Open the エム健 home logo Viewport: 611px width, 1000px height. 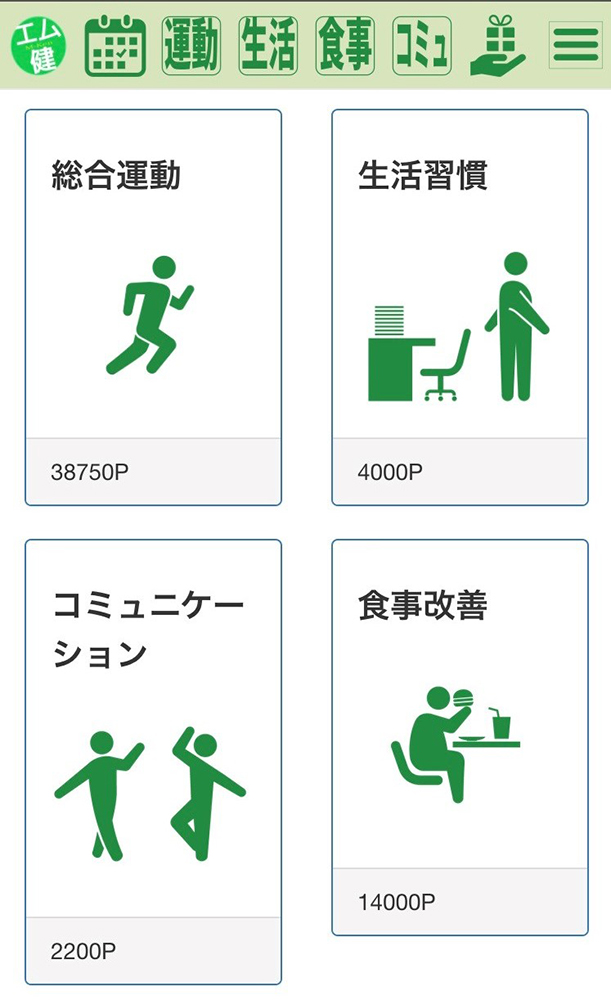[x=40, y=46]
